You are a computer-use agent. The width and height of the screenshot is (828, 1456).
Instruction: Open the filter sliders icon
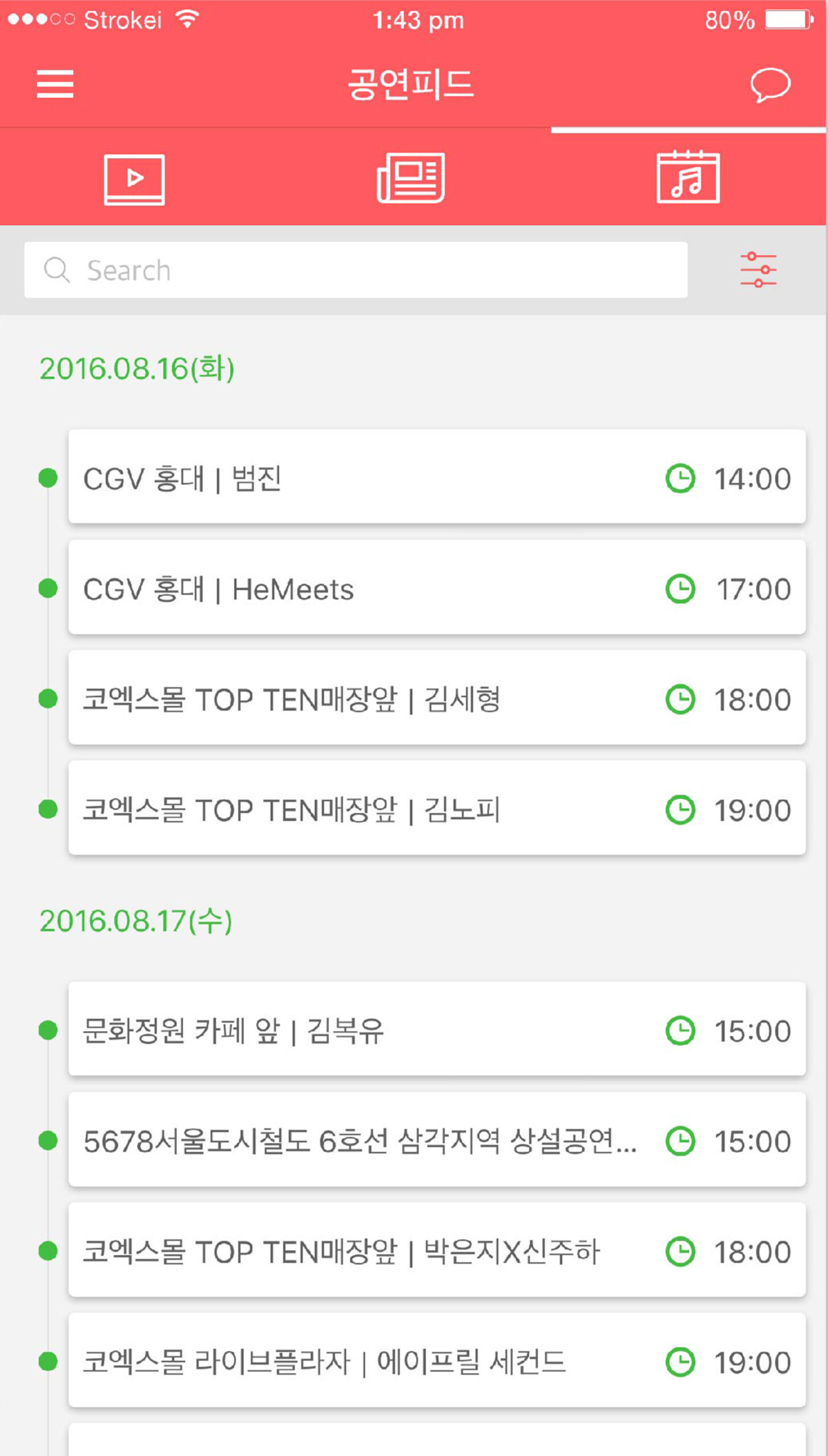point(758,270)
